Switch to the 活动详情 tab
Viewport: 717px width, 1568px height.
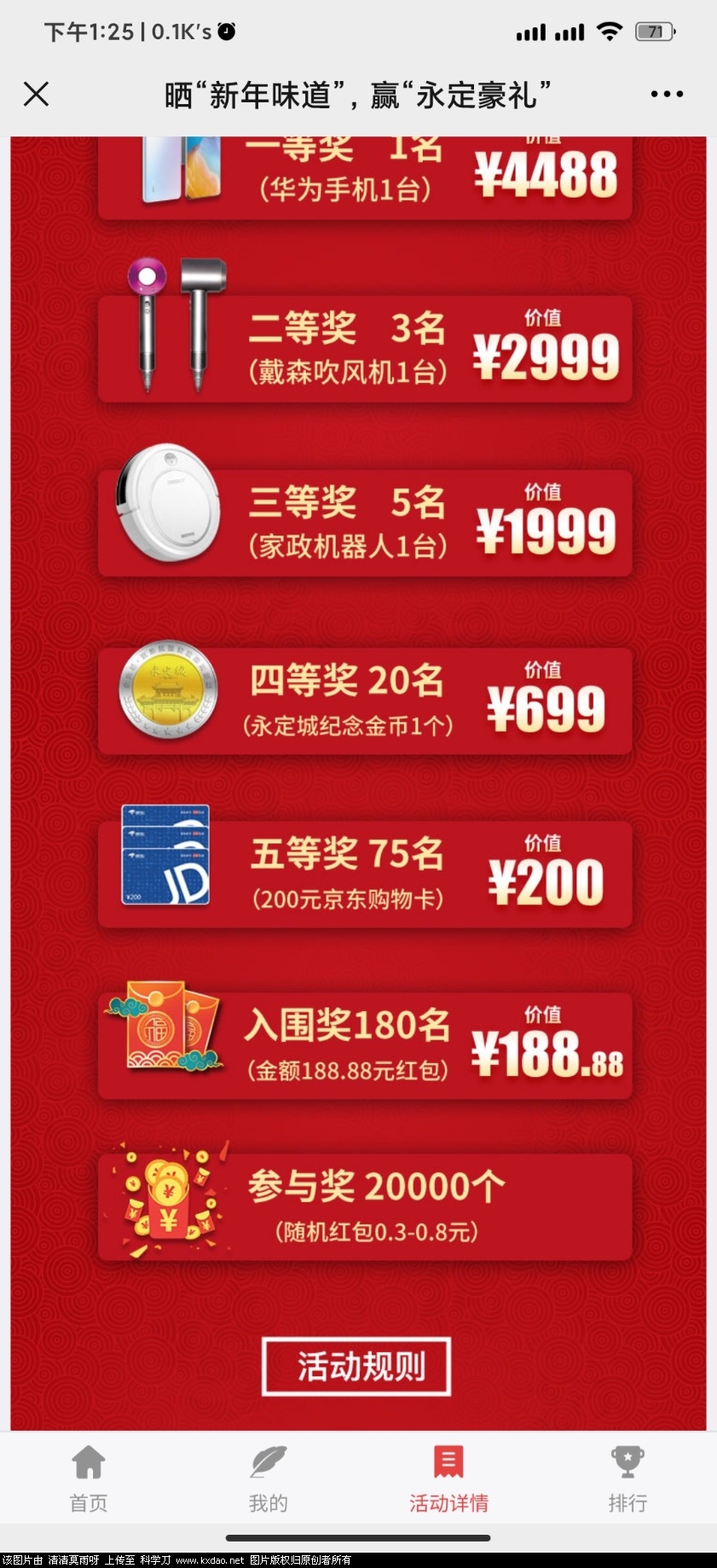[448, 1488]
